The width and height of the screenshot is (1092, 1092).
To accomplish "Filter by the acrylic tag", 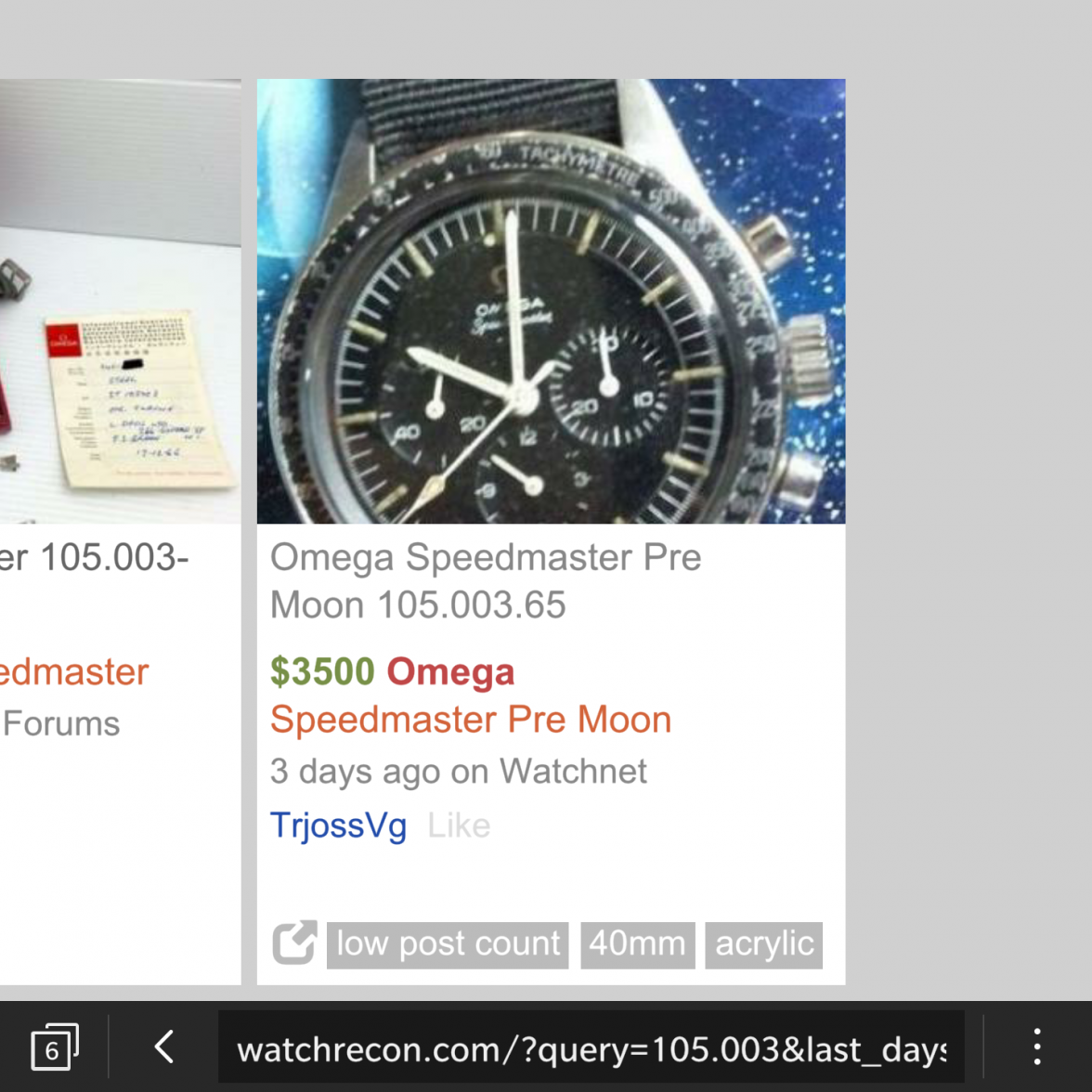I will [x=763, y=944].
